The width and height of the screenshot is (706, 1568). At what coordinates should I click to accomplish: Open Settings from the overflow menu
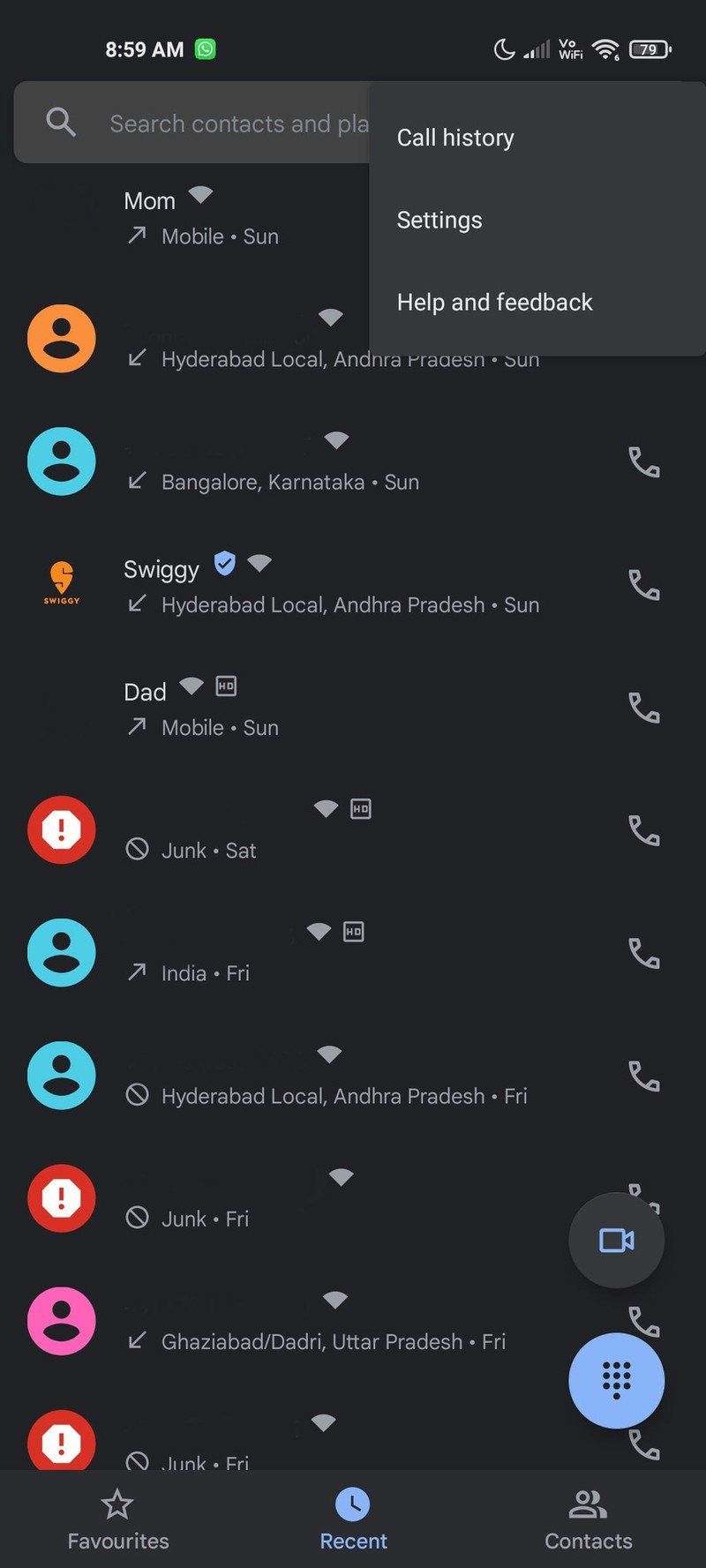[439, 220]
